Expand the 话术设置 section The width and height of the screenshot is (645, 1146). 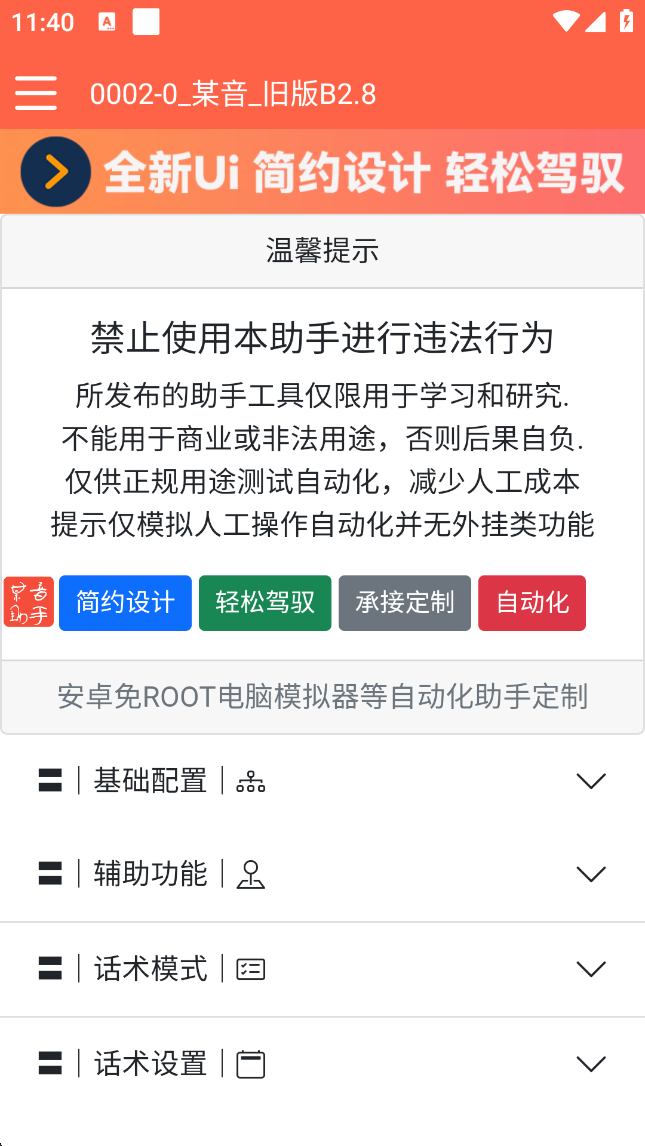point(322,1064)
